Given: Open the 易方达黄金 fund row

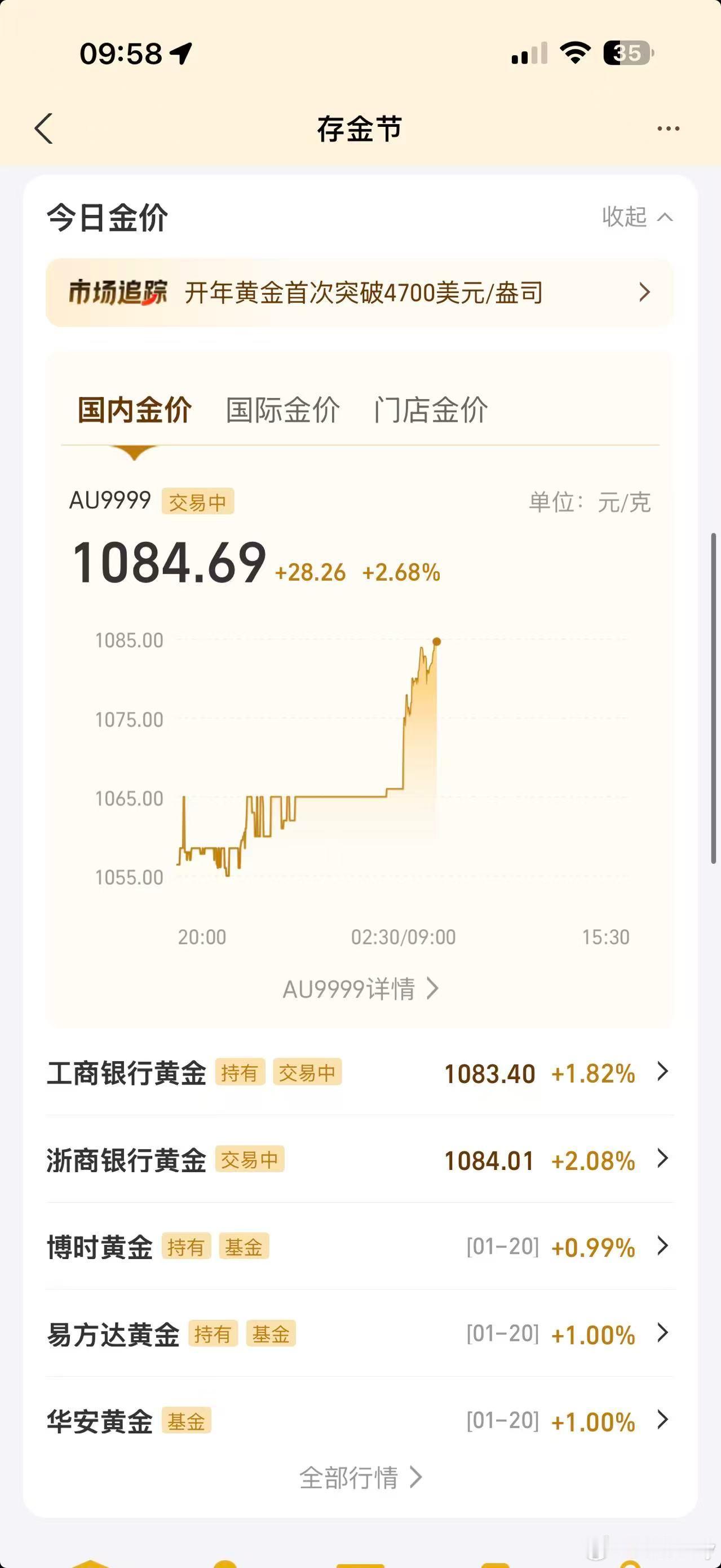Looking at the screenshot, I should 359,1334.
